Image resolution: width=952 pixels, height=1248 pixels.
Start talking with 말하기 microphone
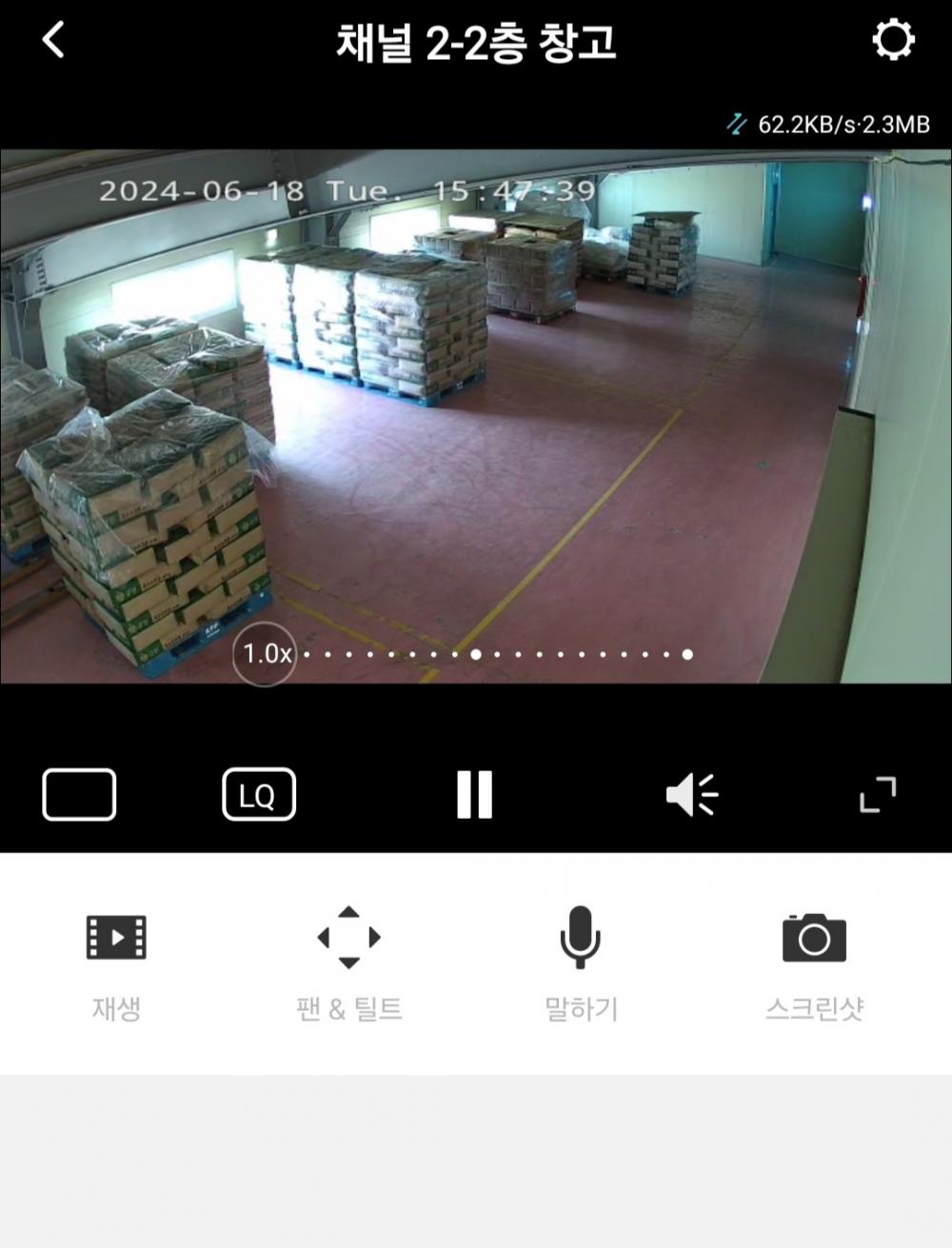tap(580, 961)
